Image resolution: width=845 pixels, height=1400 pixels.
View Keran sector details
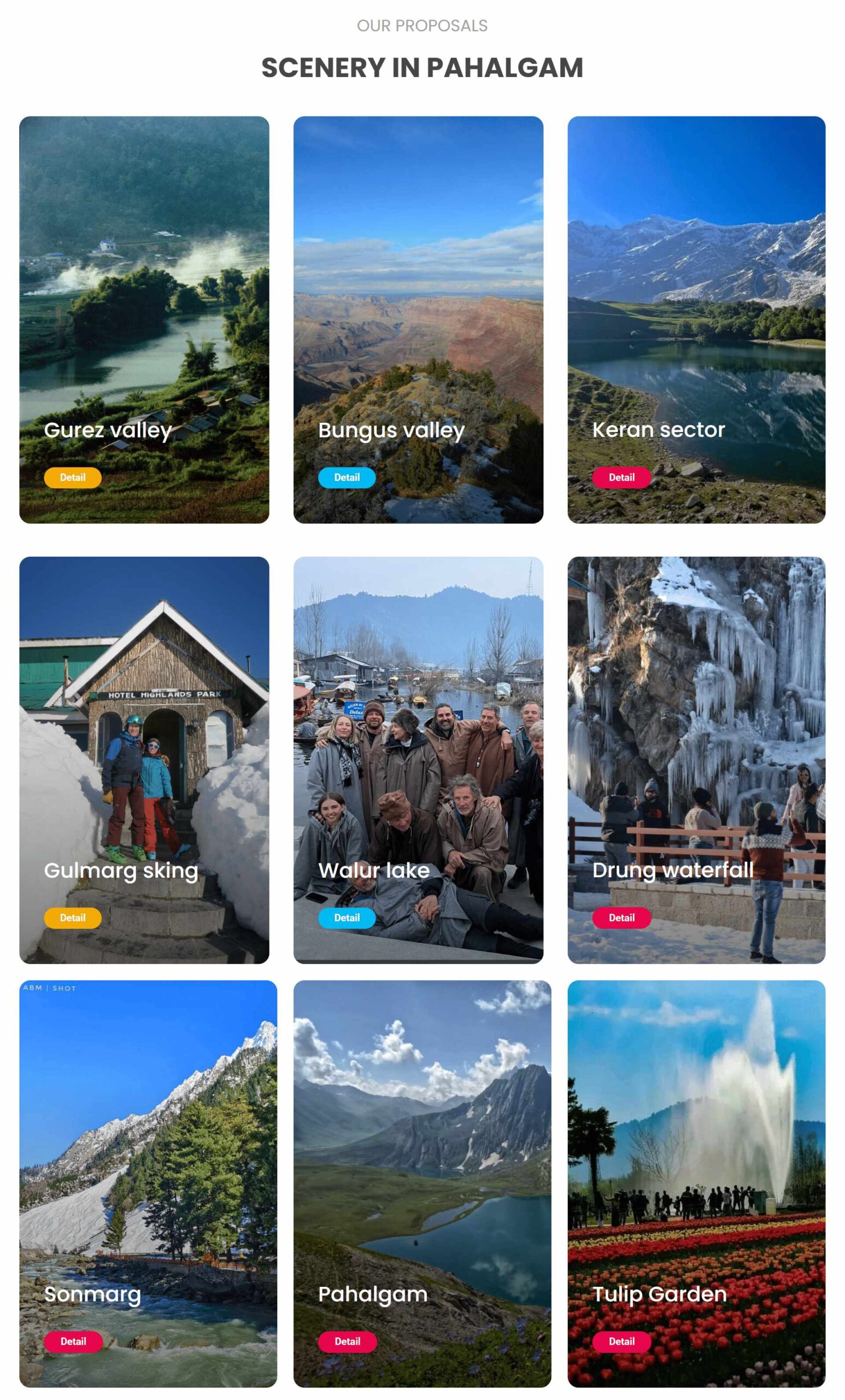click(621, 477)
